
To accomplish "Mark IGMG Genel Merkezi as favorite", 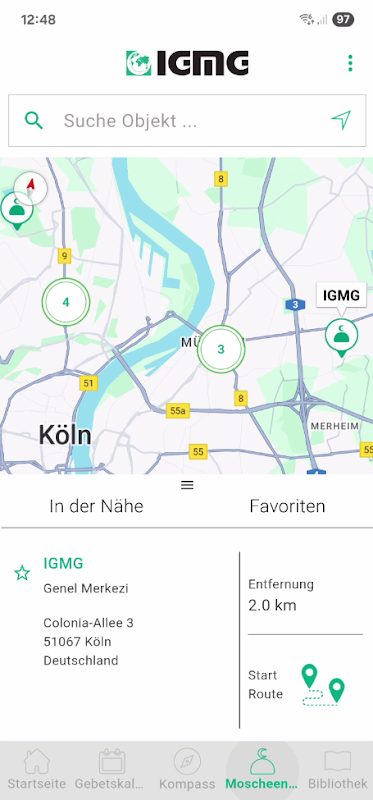I will tap(22, 573).
